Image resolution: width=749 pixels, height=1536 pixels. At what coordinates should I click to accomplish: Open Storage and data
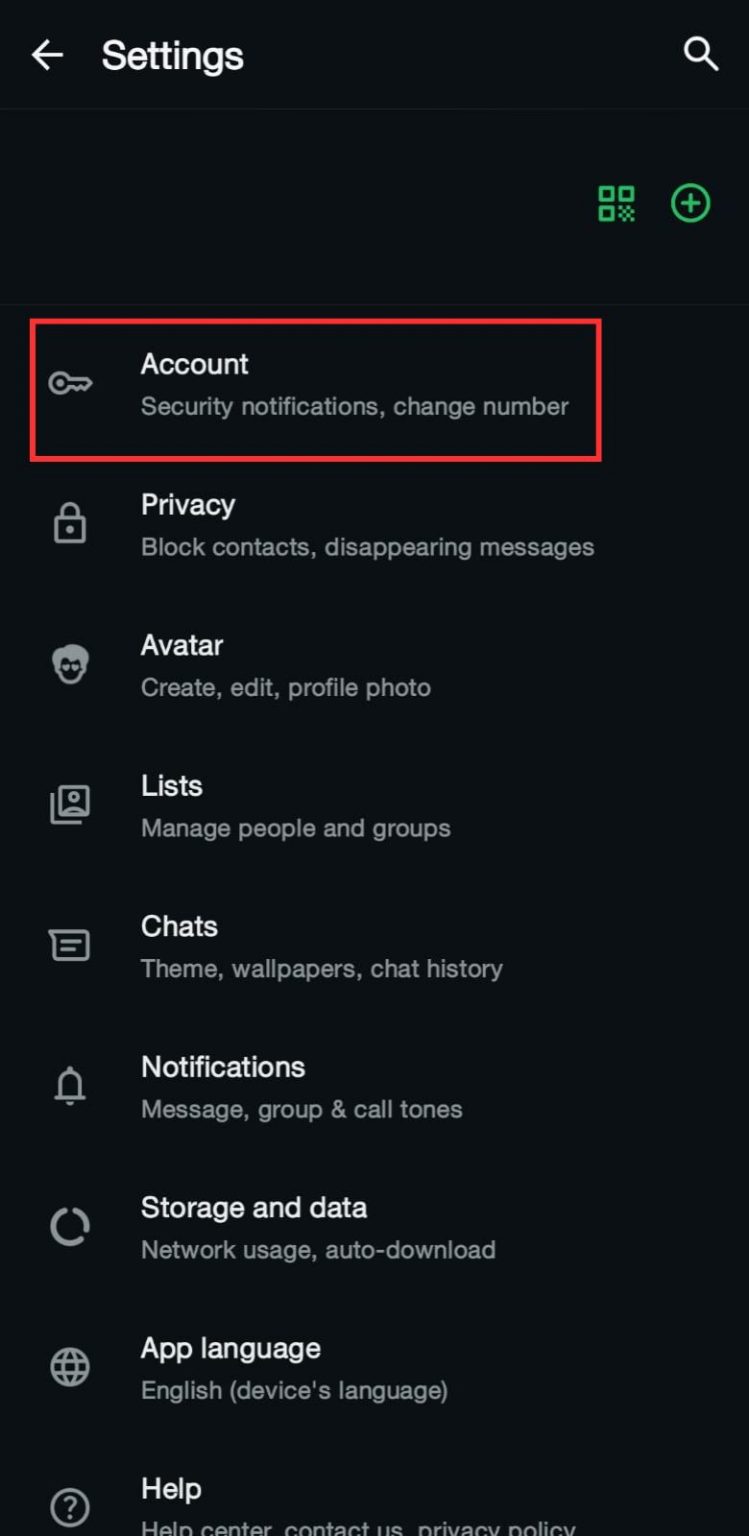(317, 1227)
